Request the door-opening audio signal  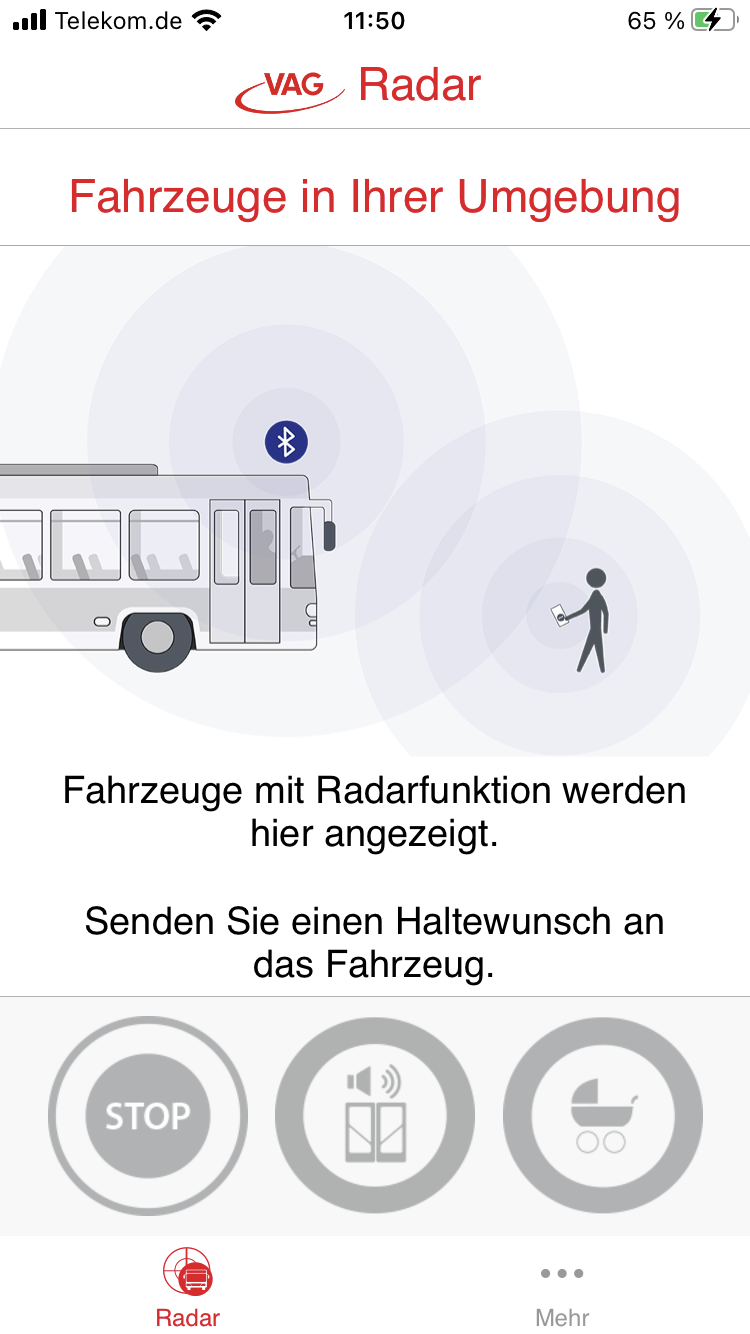(x=375, y=1115)
